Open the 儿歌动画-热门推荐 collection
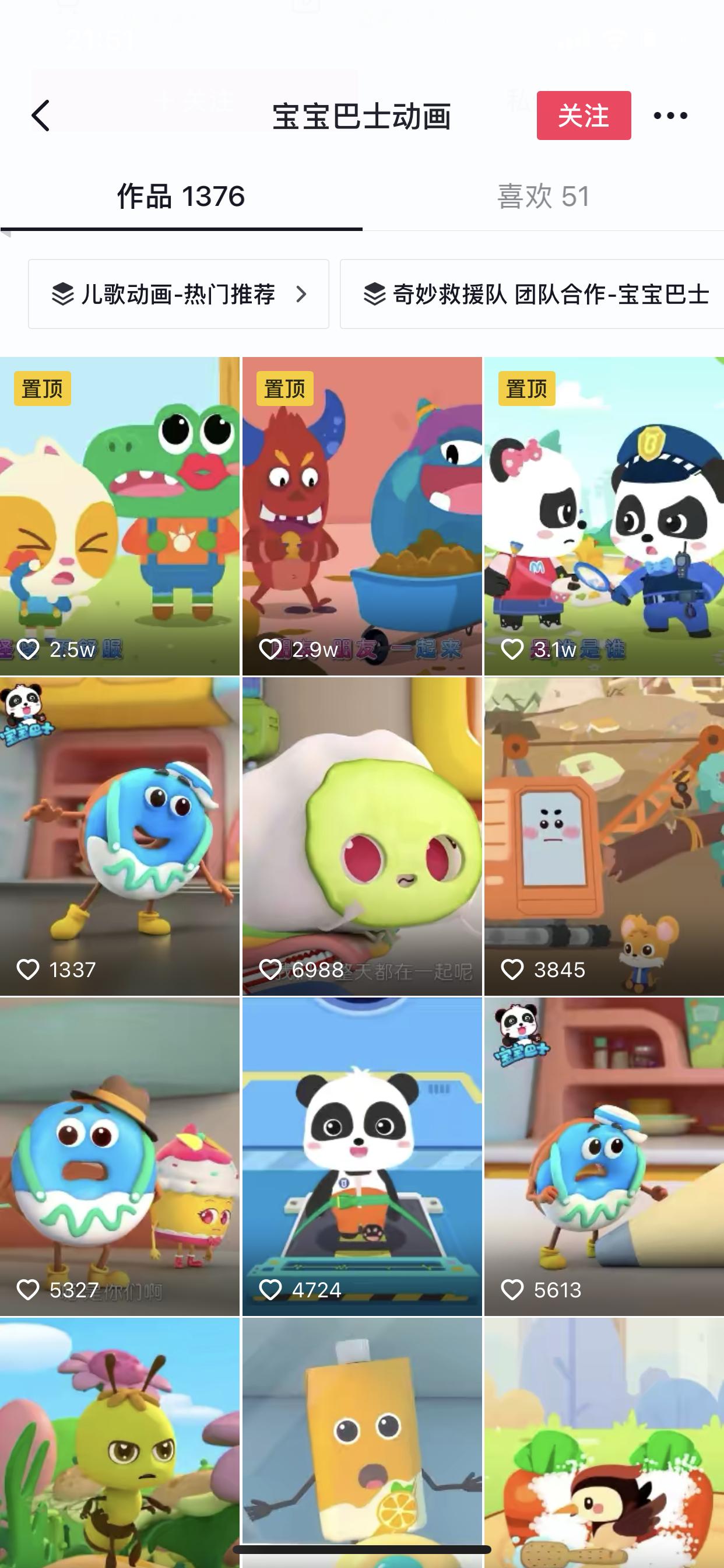 click(179, 294)
